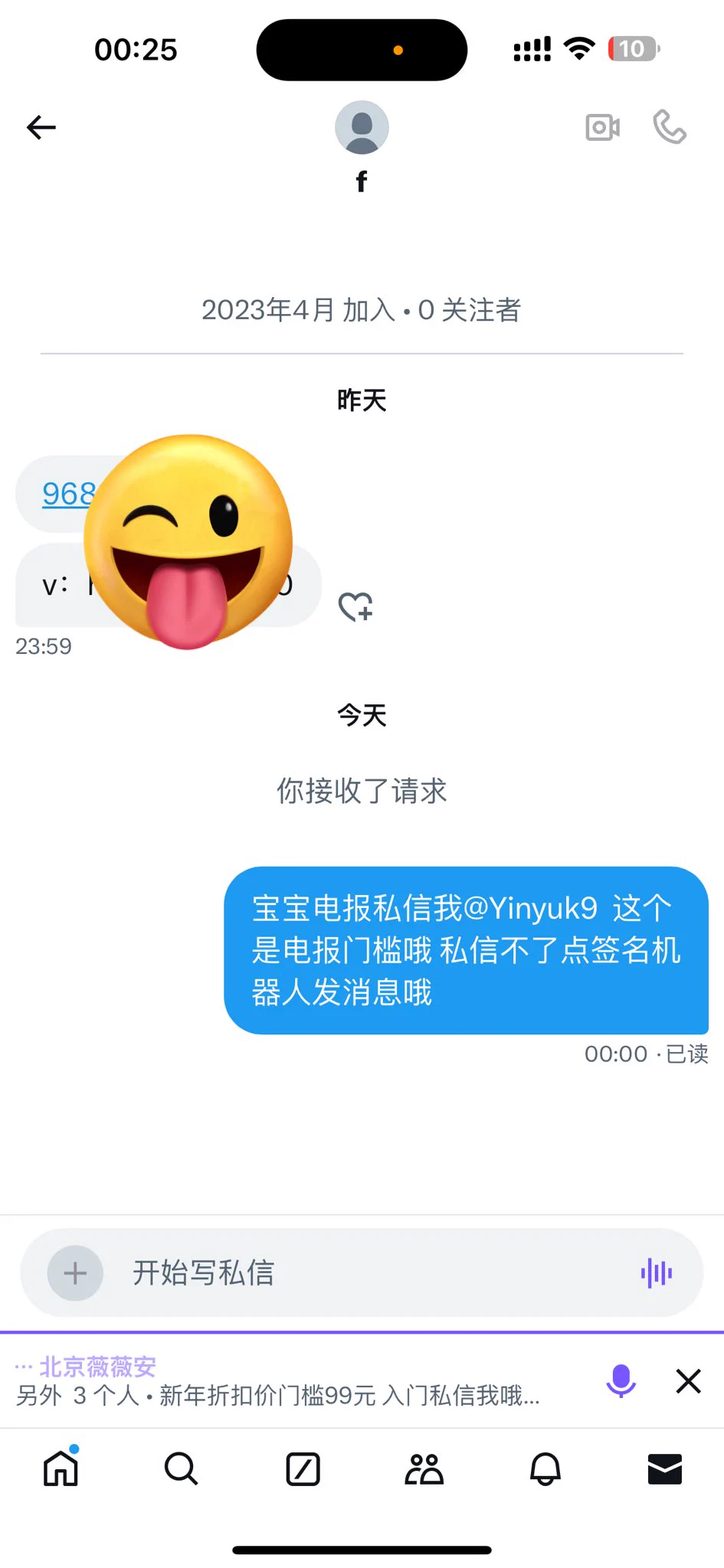This screenshot has width=724, height=1568.
Task: Tap the purple microphone in Space bar
Action: pyautogui.click(x=621, y=1381)
